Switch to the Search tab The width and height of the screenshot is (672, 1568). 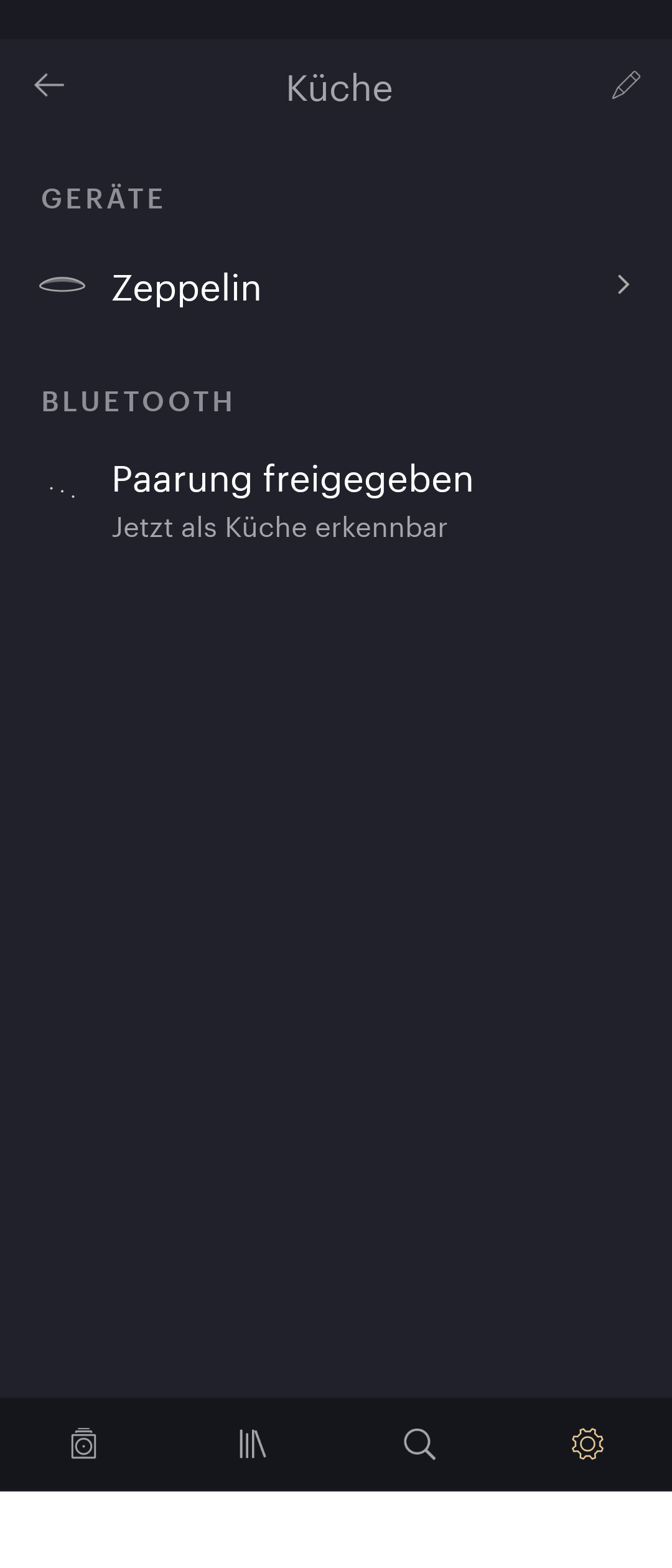(x=419, y=1444)
